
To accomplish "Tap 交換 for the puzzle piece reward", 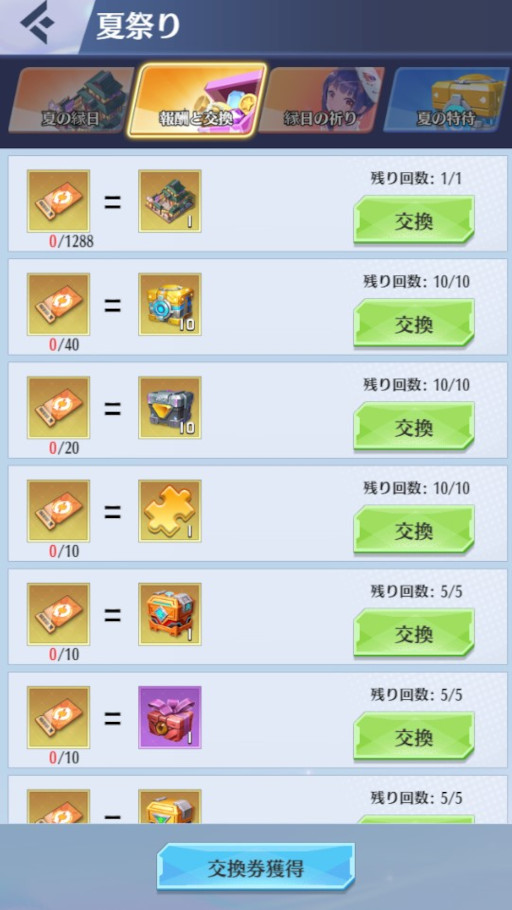I will pyautogui.click(x=414, y=529).
